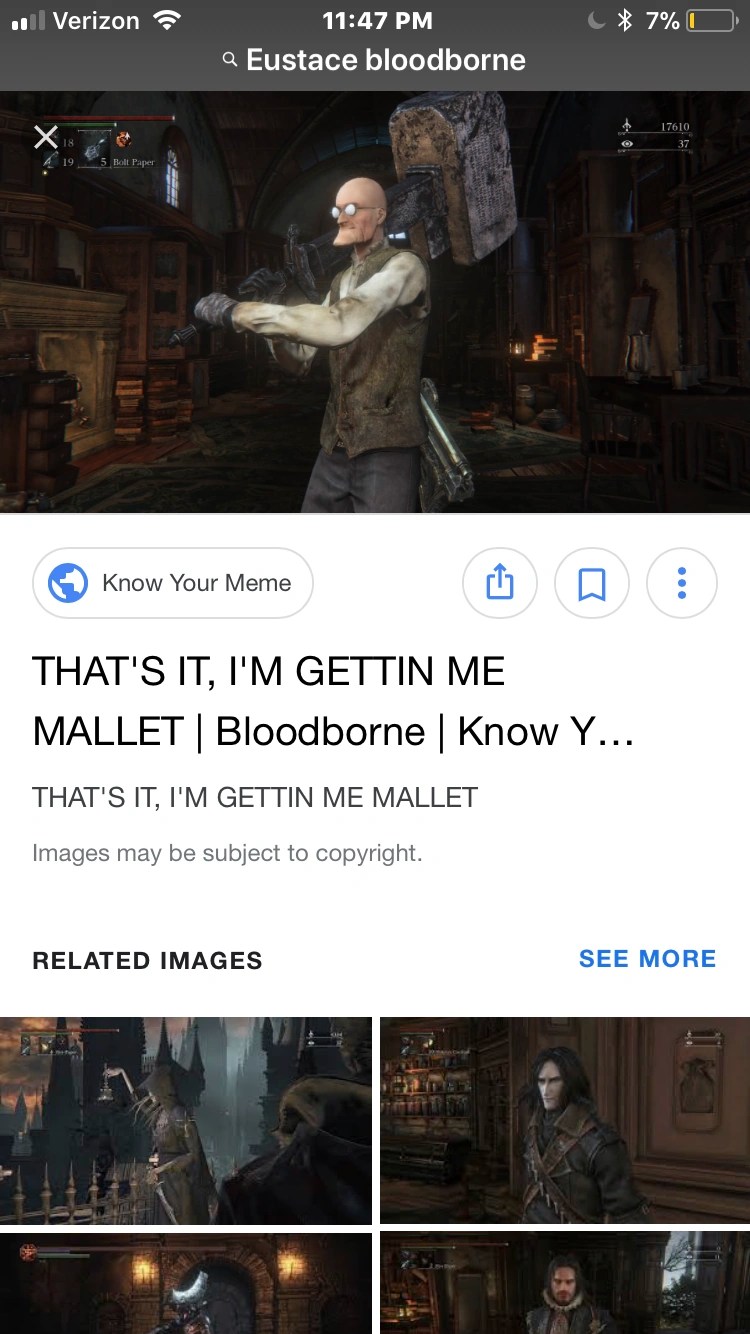Share this image
Viewport: 750px width, 1334px height.
(x=500, y=583)
